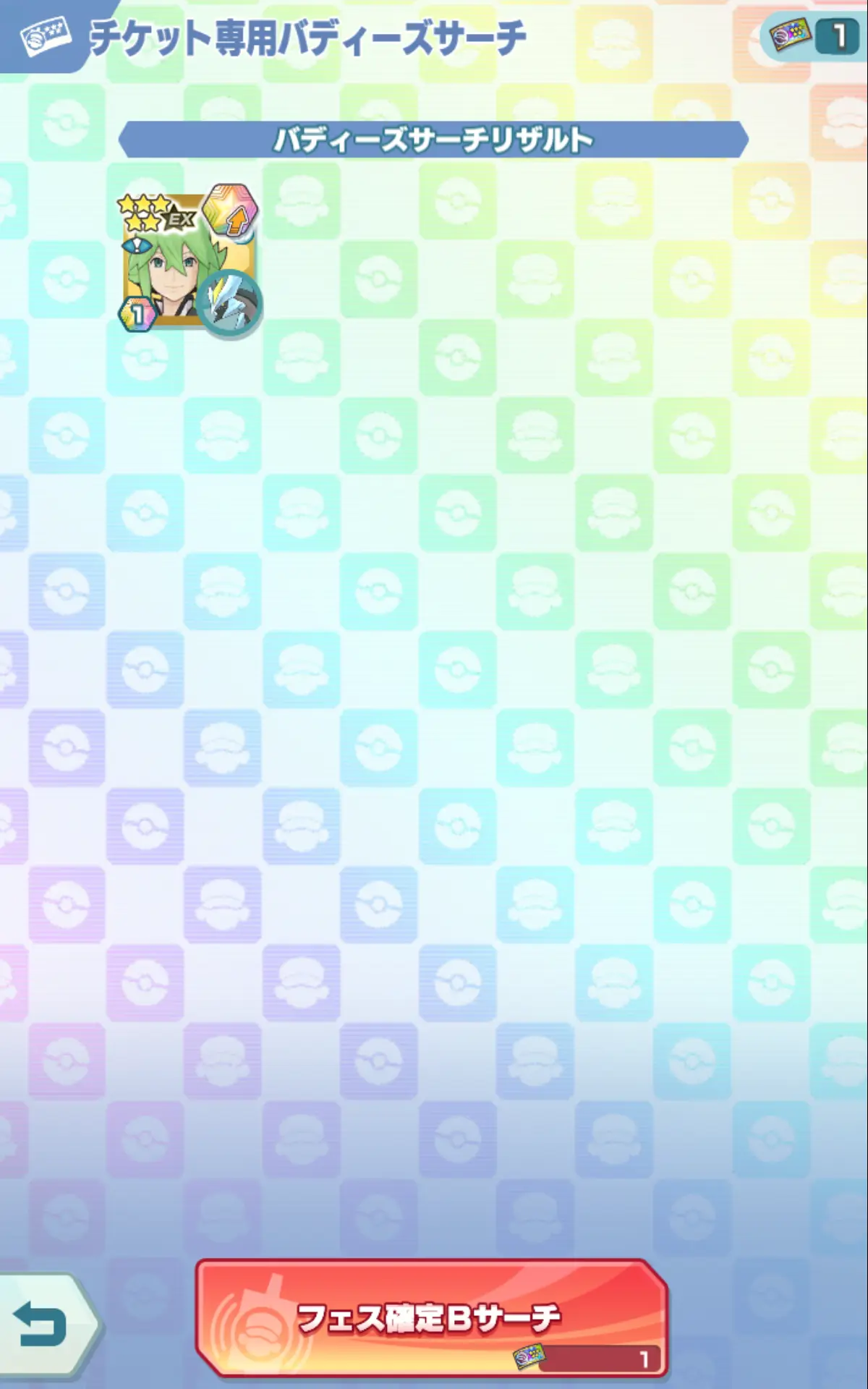Image resolution: width=868 pixels, height=1389 pixels.
Task: Open the N sync pair result tile
Action: (x=190, y=262)
